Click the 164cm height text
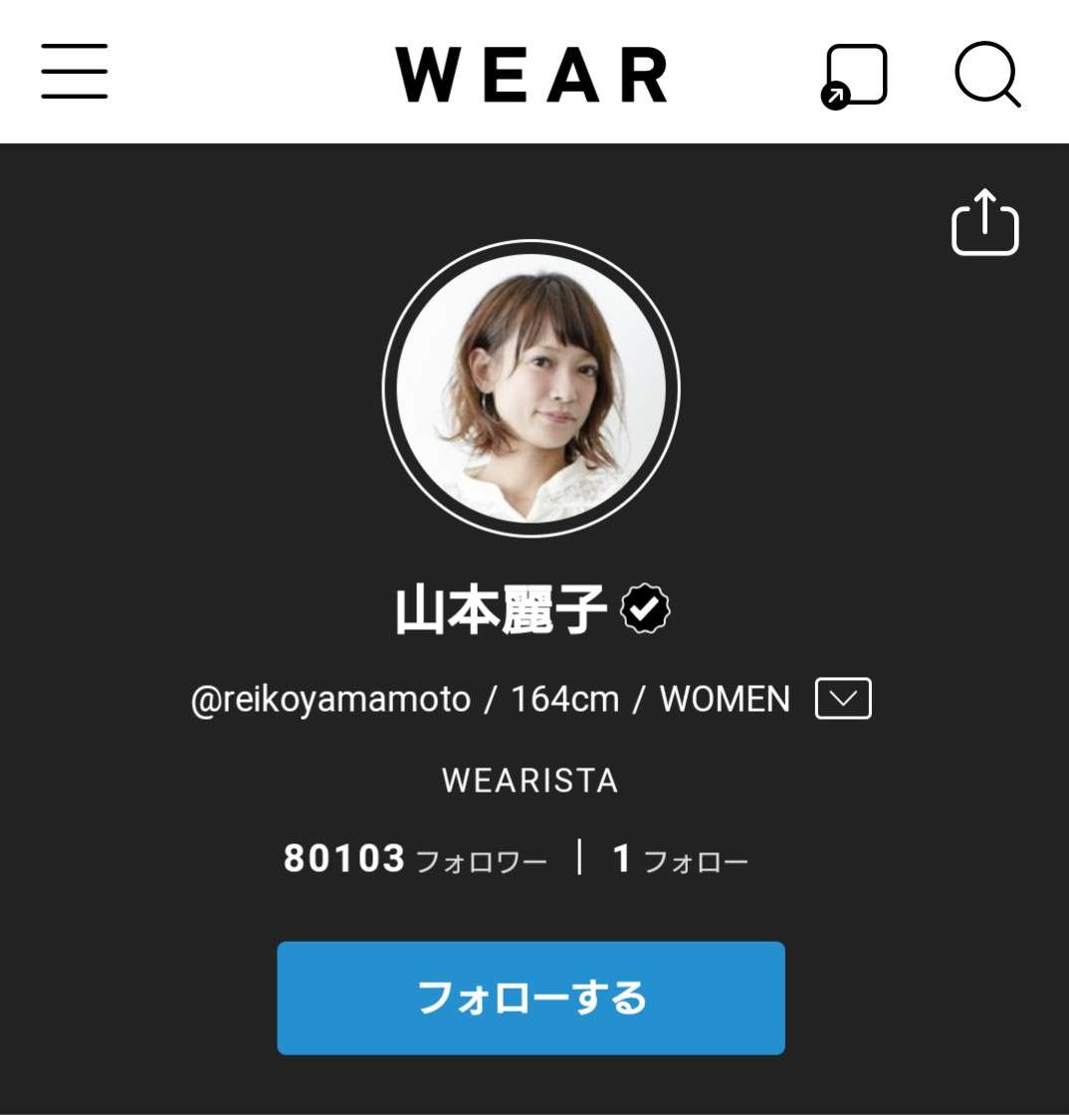1069x1120 pixels. coord(562,698)
